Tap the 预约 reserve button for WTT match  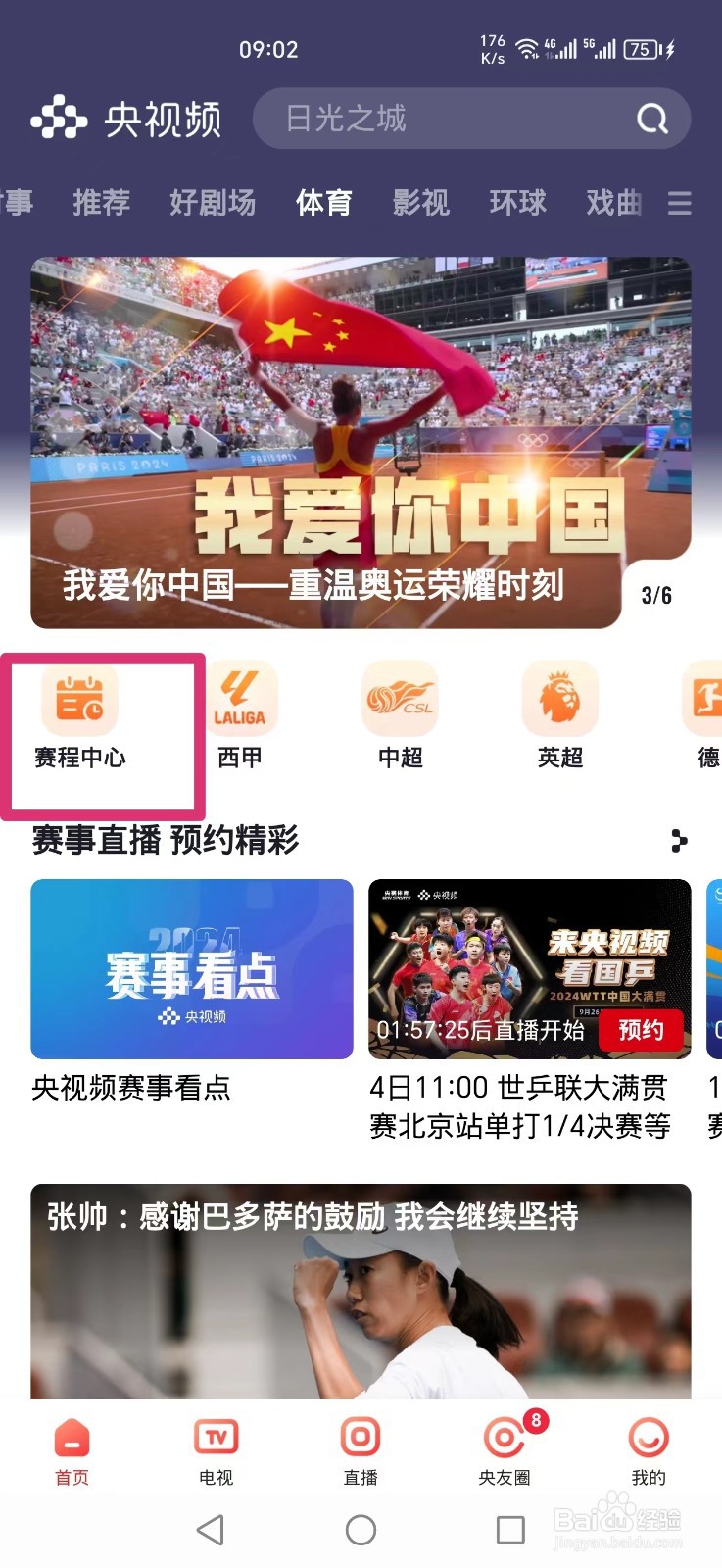pyautogui.click(x=642, y=1030)
